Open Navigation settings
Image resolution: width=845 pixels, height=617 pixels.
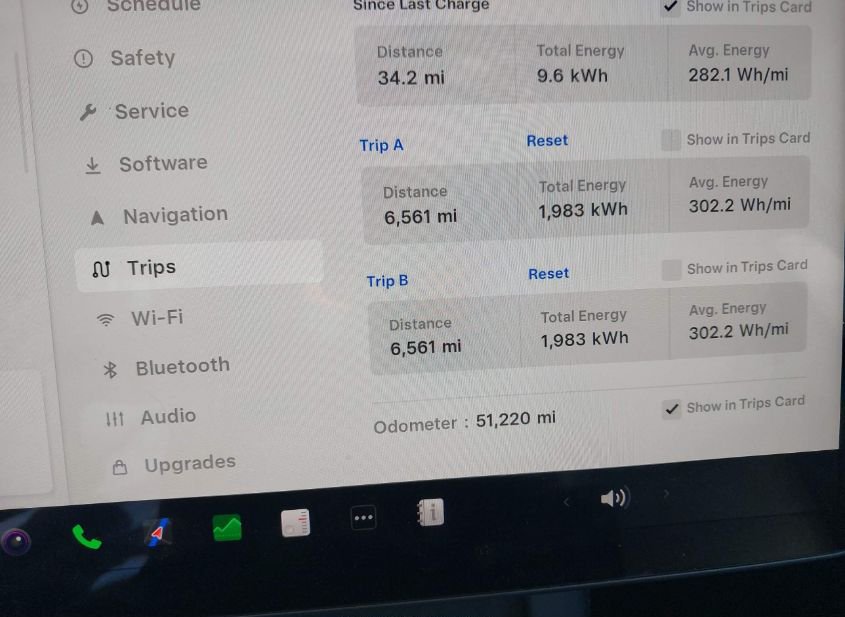(x=174, y=215)
